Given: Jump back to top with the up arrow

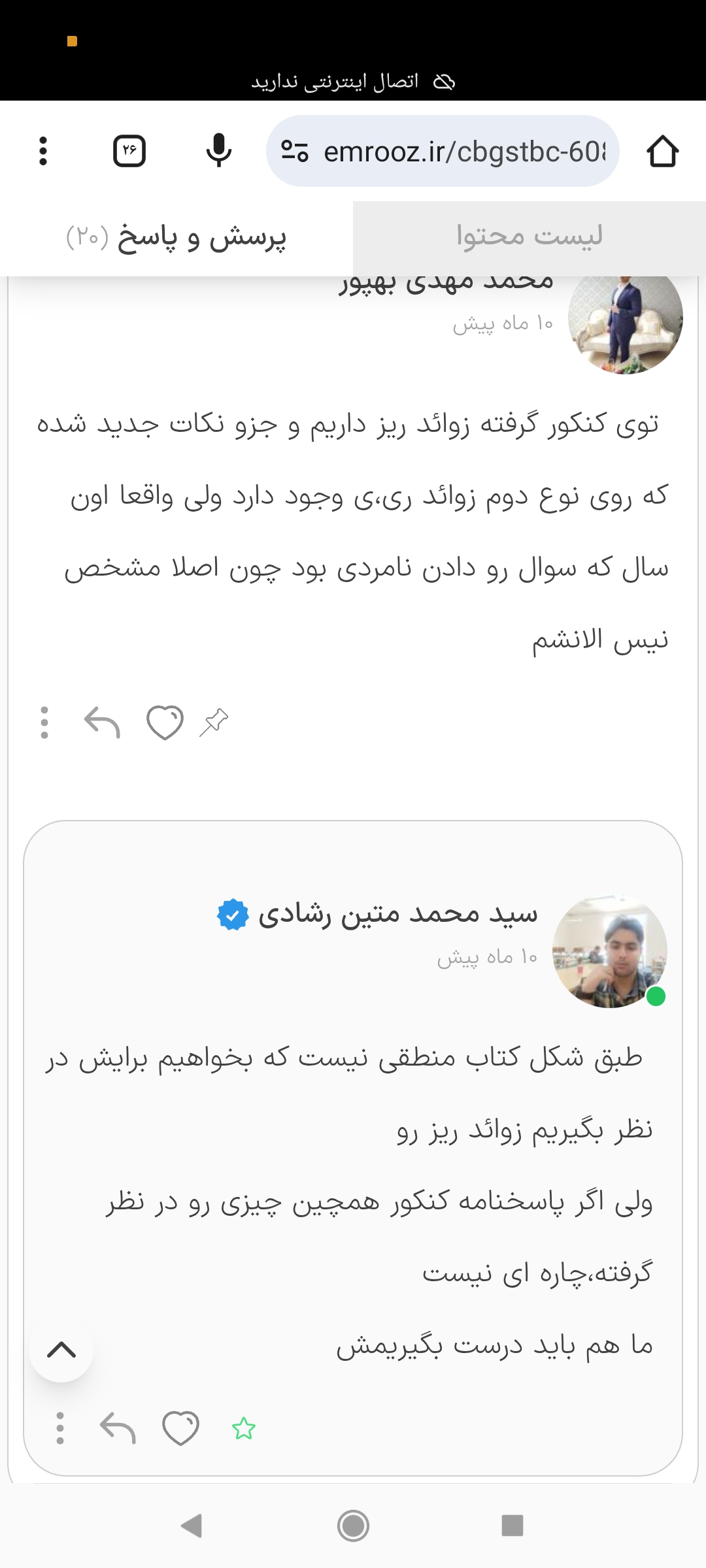Looking at the screenshot, I should pos(61,1349).
